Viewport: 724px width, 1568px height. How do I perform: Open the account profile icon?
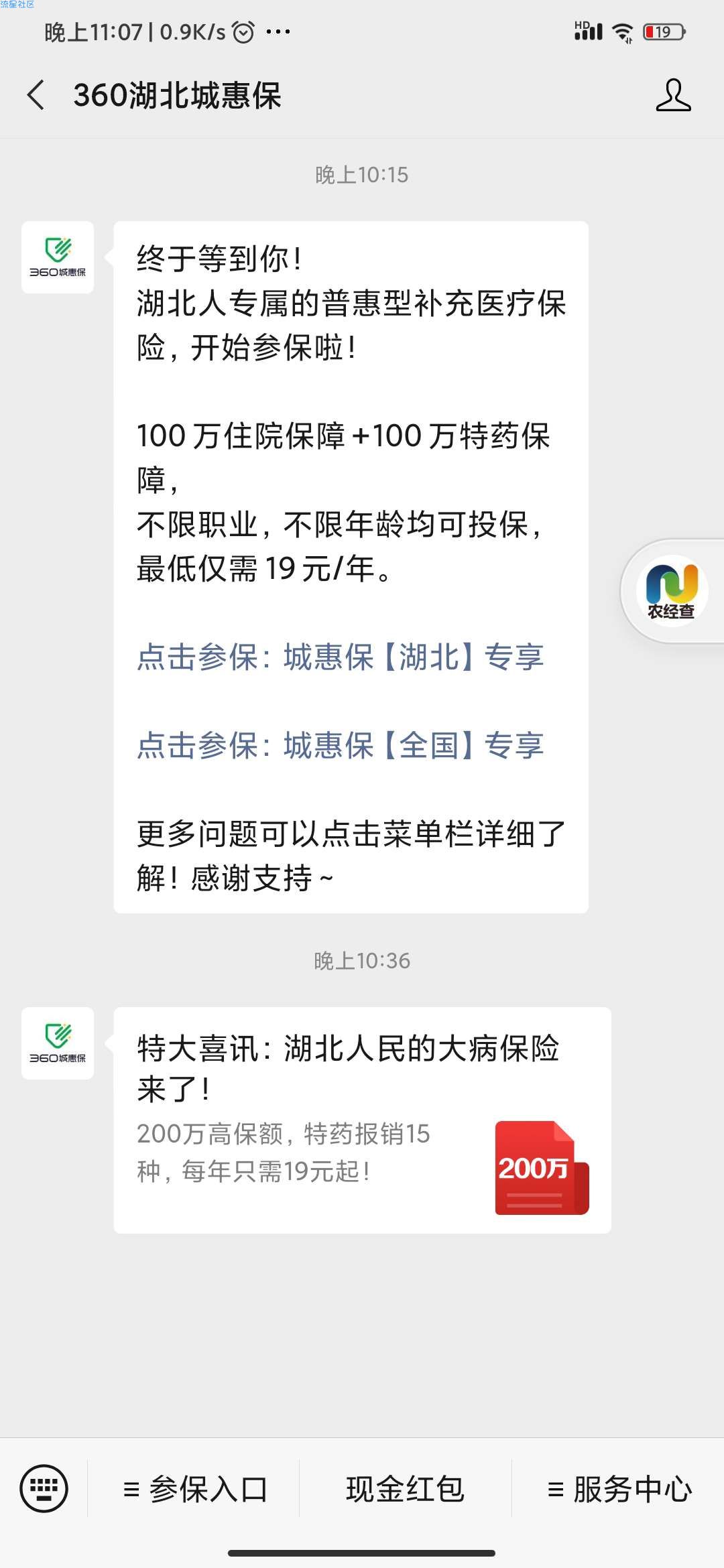pos(672,94)
